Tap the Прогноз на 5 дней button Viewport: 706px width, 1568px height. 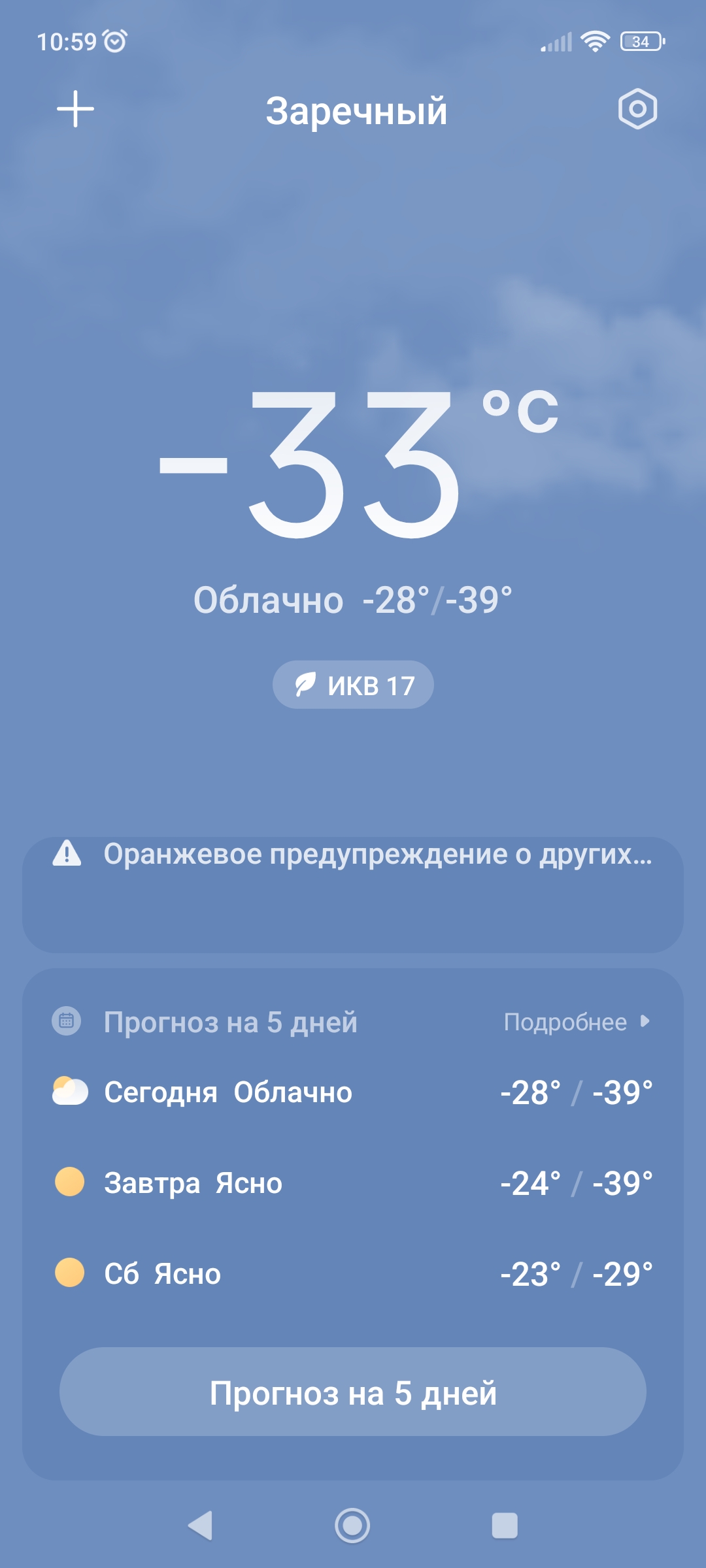click(353, 1393)
